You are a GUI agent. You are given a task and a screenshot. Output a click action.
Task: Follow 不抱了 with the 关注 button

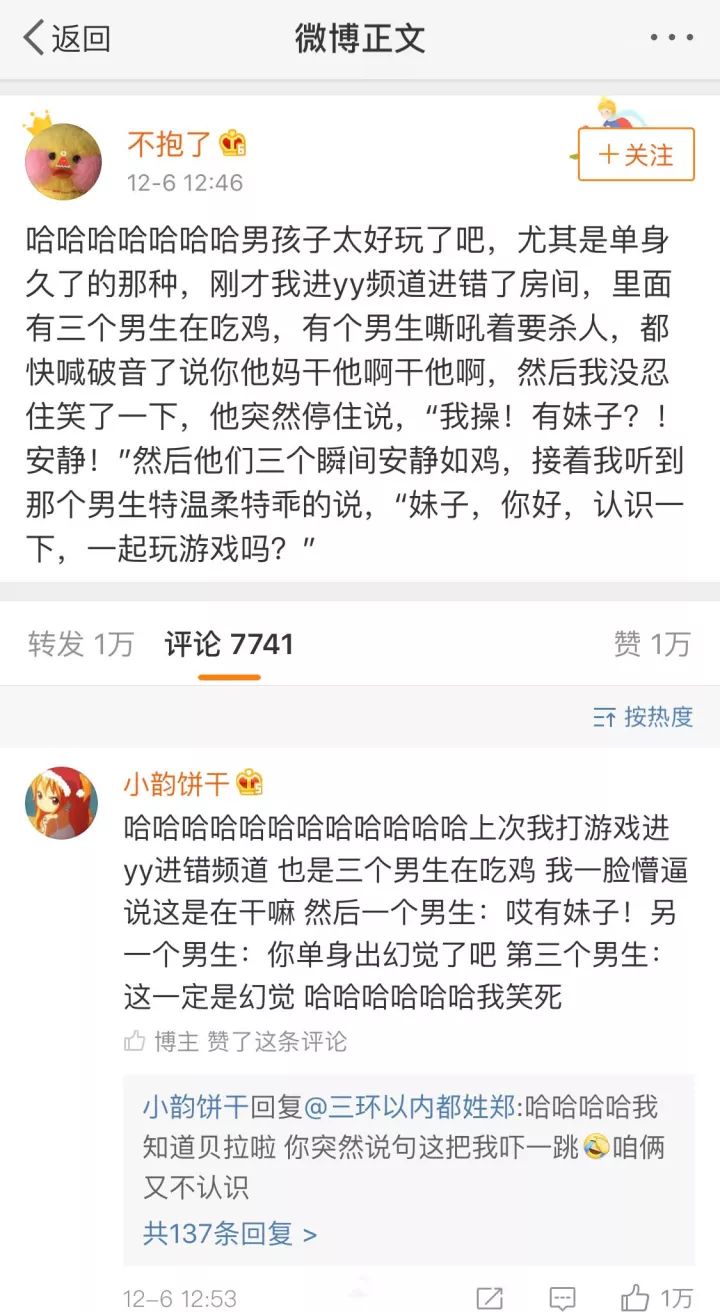[636, 155]
